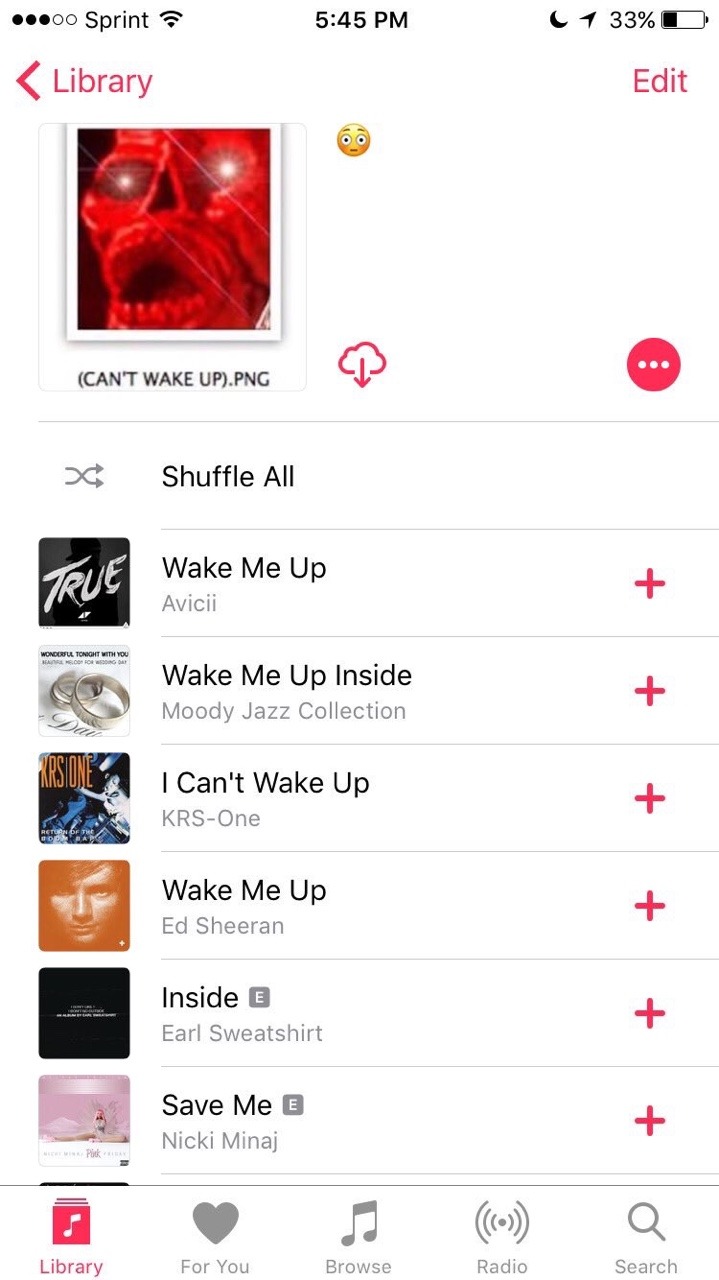The image size is (719, 1280).
Task: Open the red more options button
Action: [x=653, y=366]
